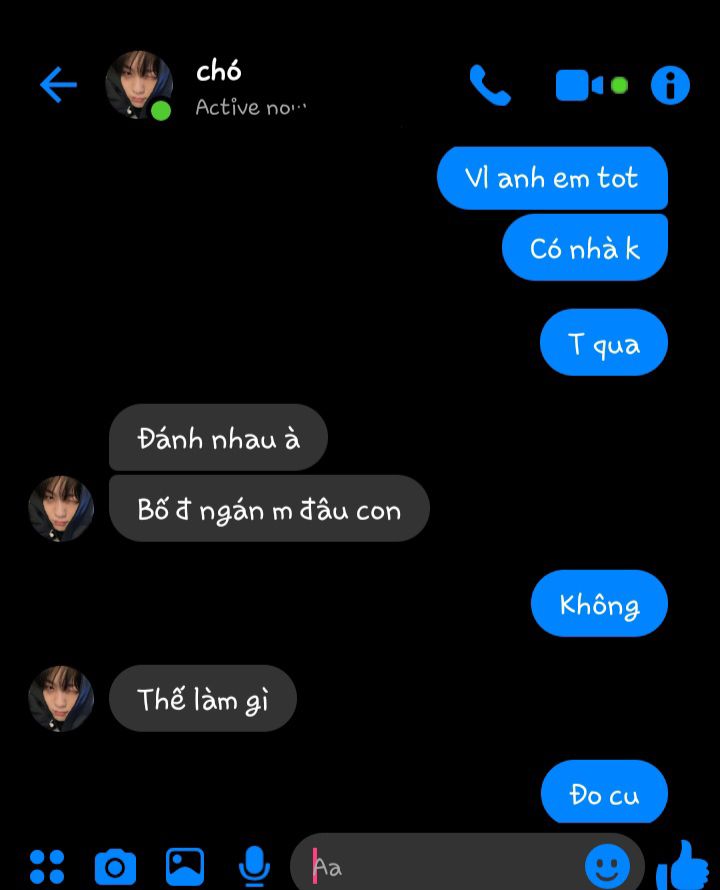Record a voice message with the microphone

[x=255, y=866]
